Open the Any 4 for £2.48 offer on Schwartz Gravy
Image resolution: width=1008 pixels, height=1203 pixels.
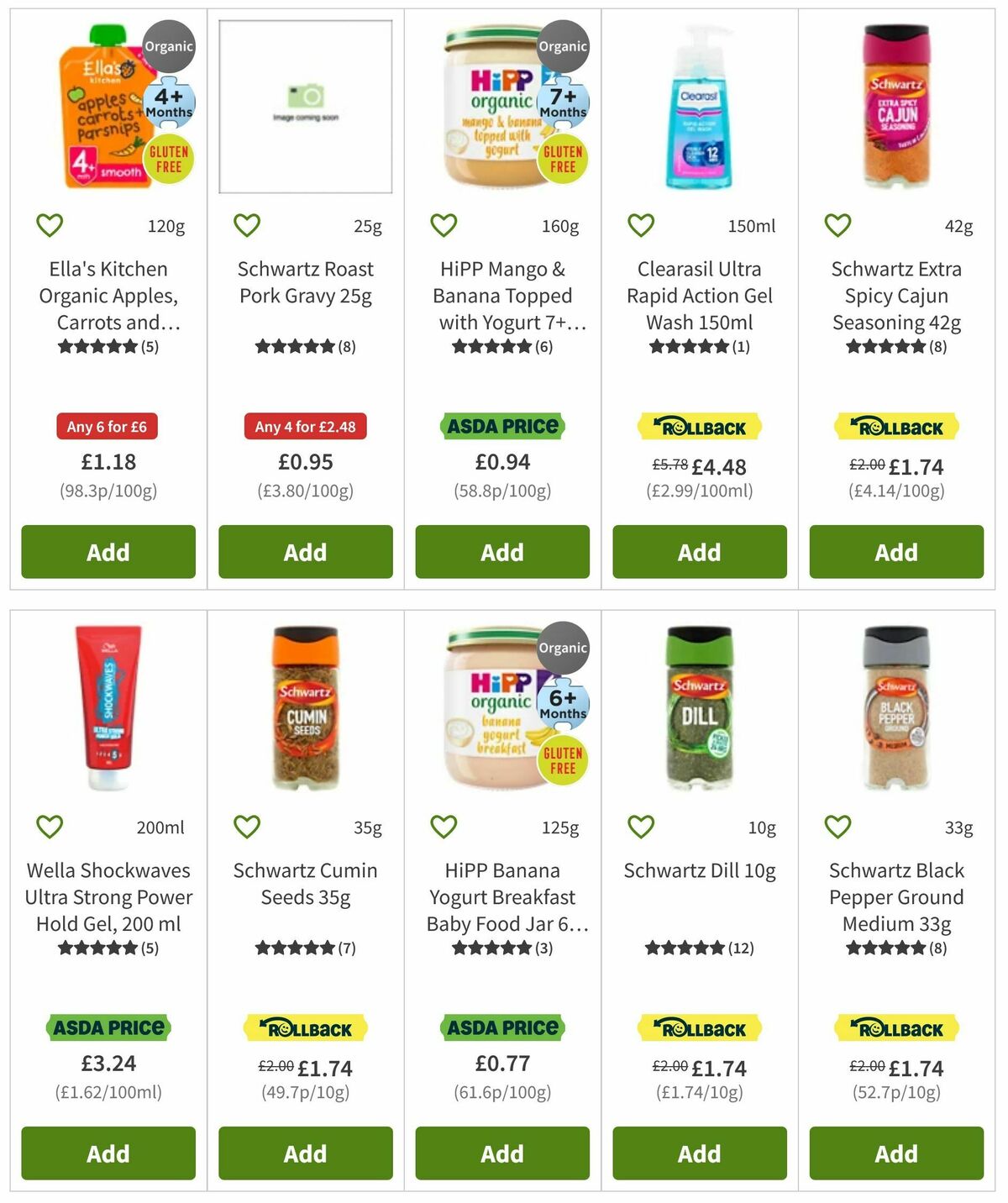coord(305,427)
